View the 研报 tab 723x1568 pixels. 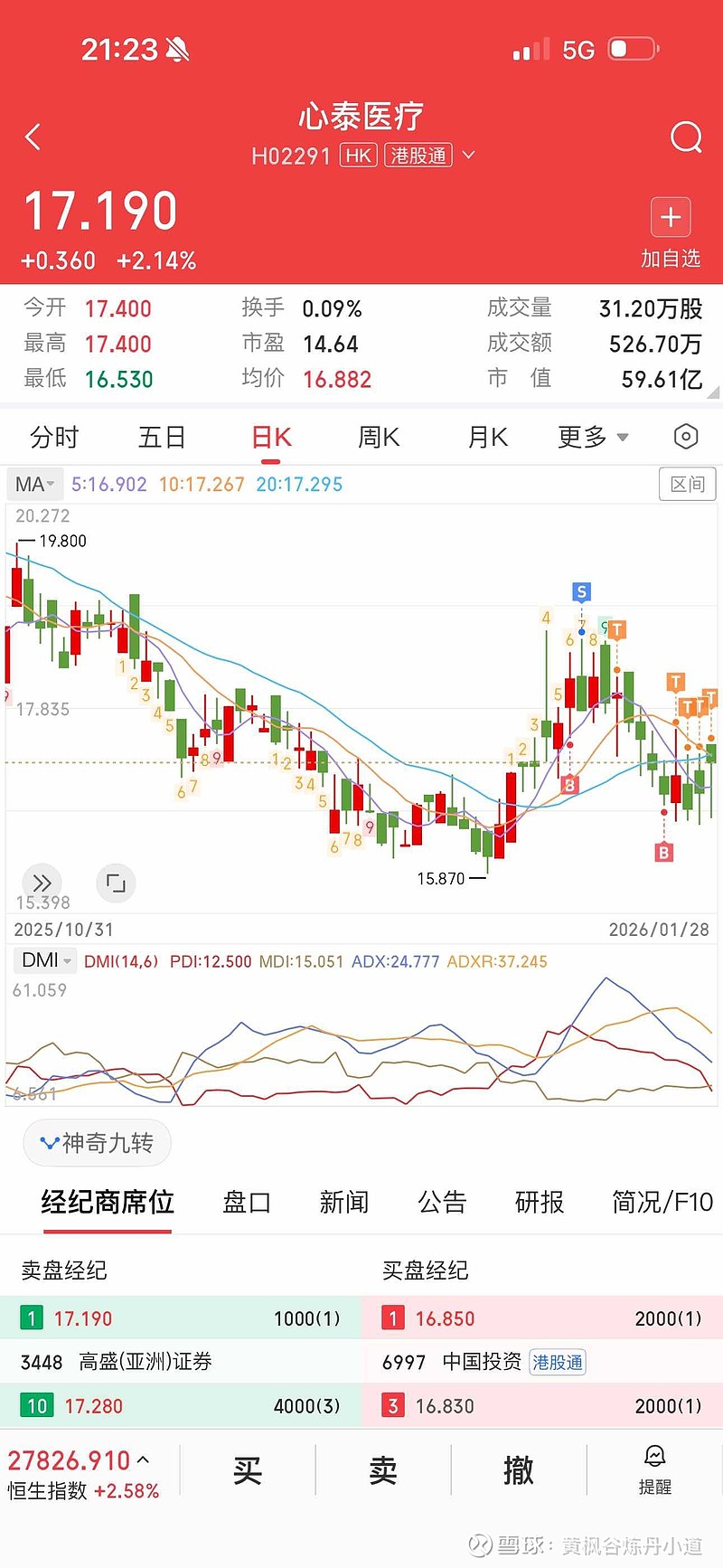[x=540, y=1202]
